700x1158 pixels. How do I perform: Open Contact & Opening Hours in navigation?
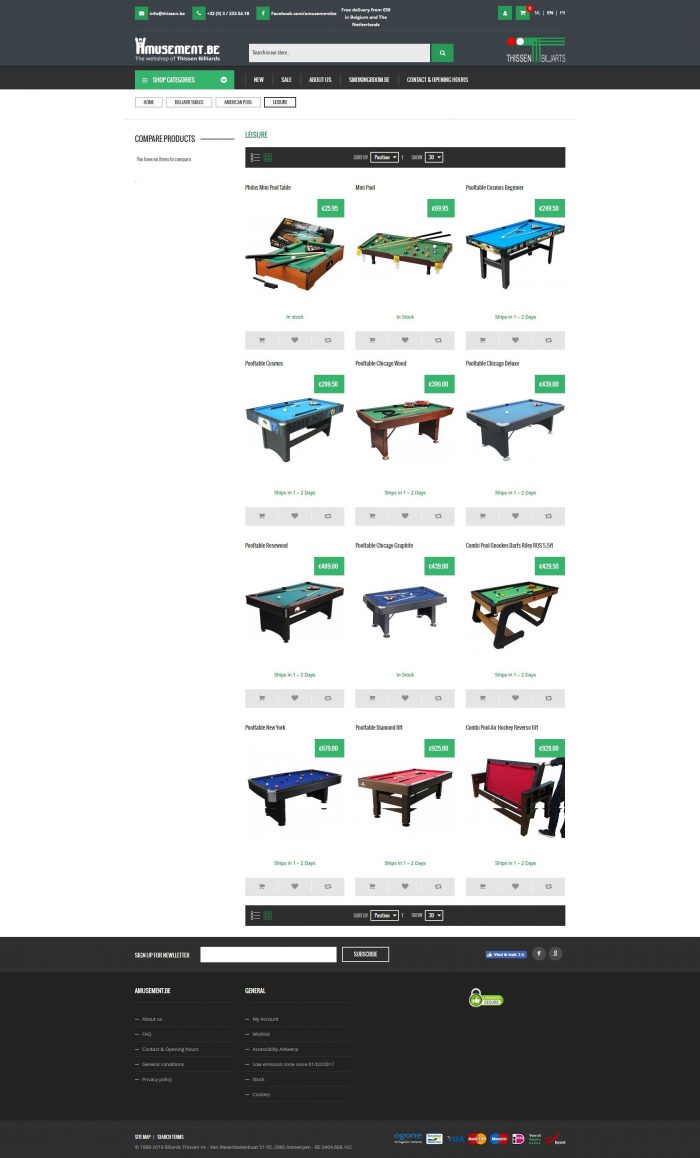click(437, 79)
